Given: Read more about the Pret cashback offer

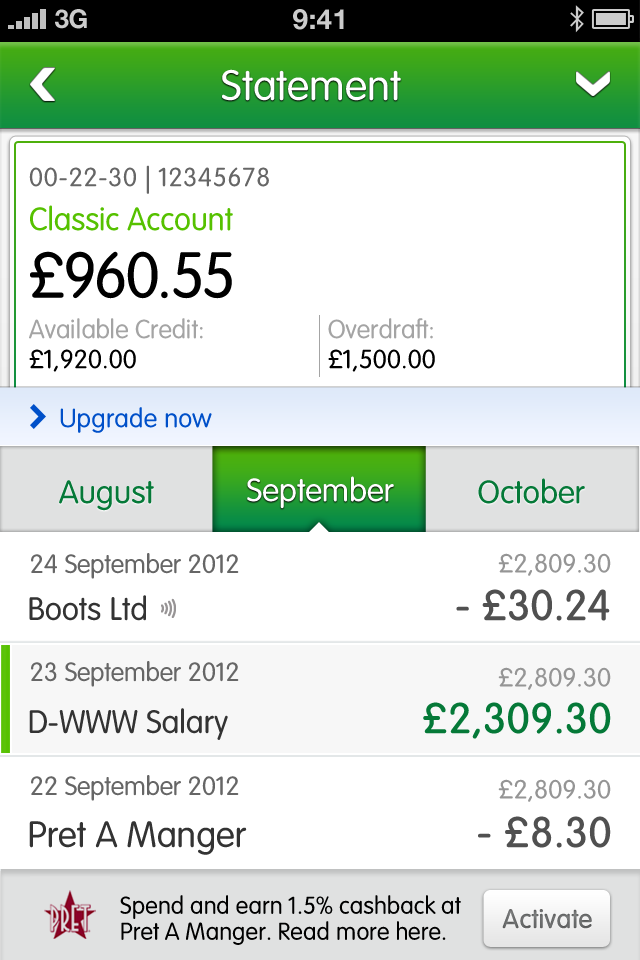Looking at the screenshot, I should [x=290, y=919].
